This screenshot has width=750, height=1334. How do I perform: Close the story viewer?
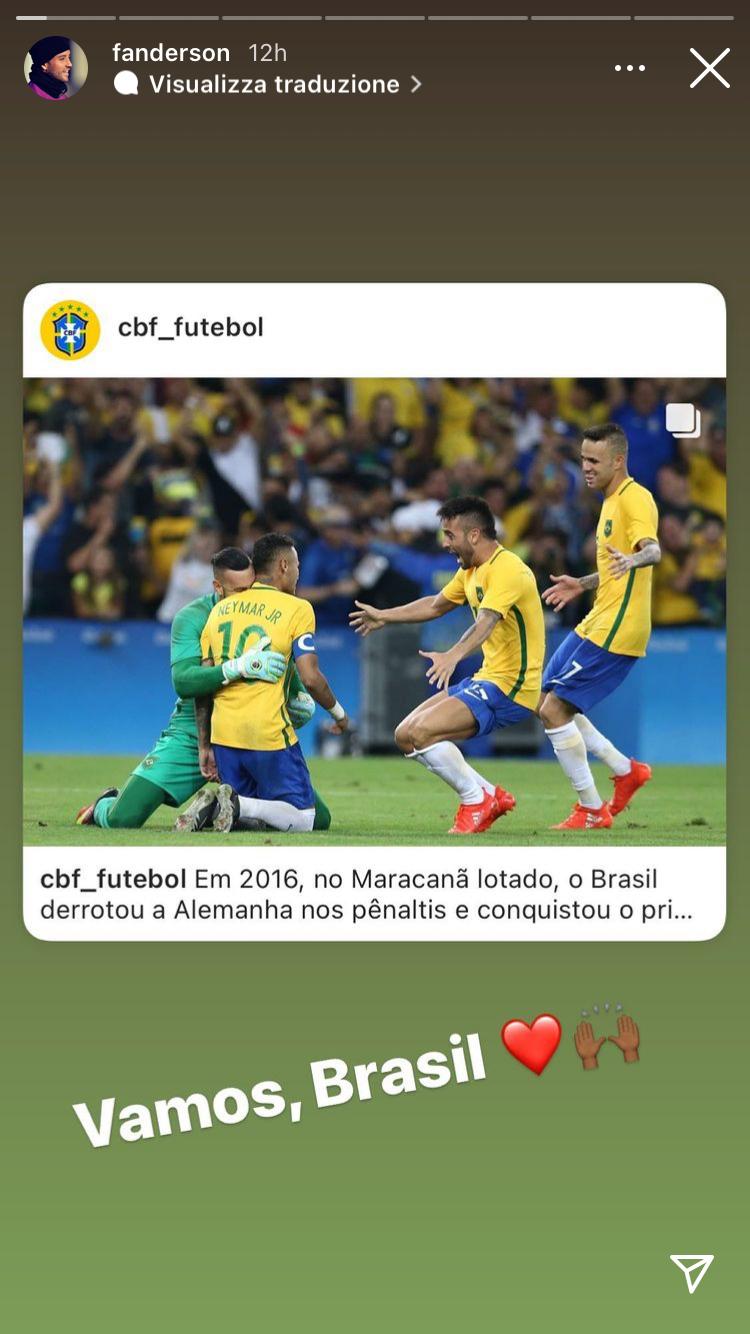pyautogui.click(x=709, y=68)
